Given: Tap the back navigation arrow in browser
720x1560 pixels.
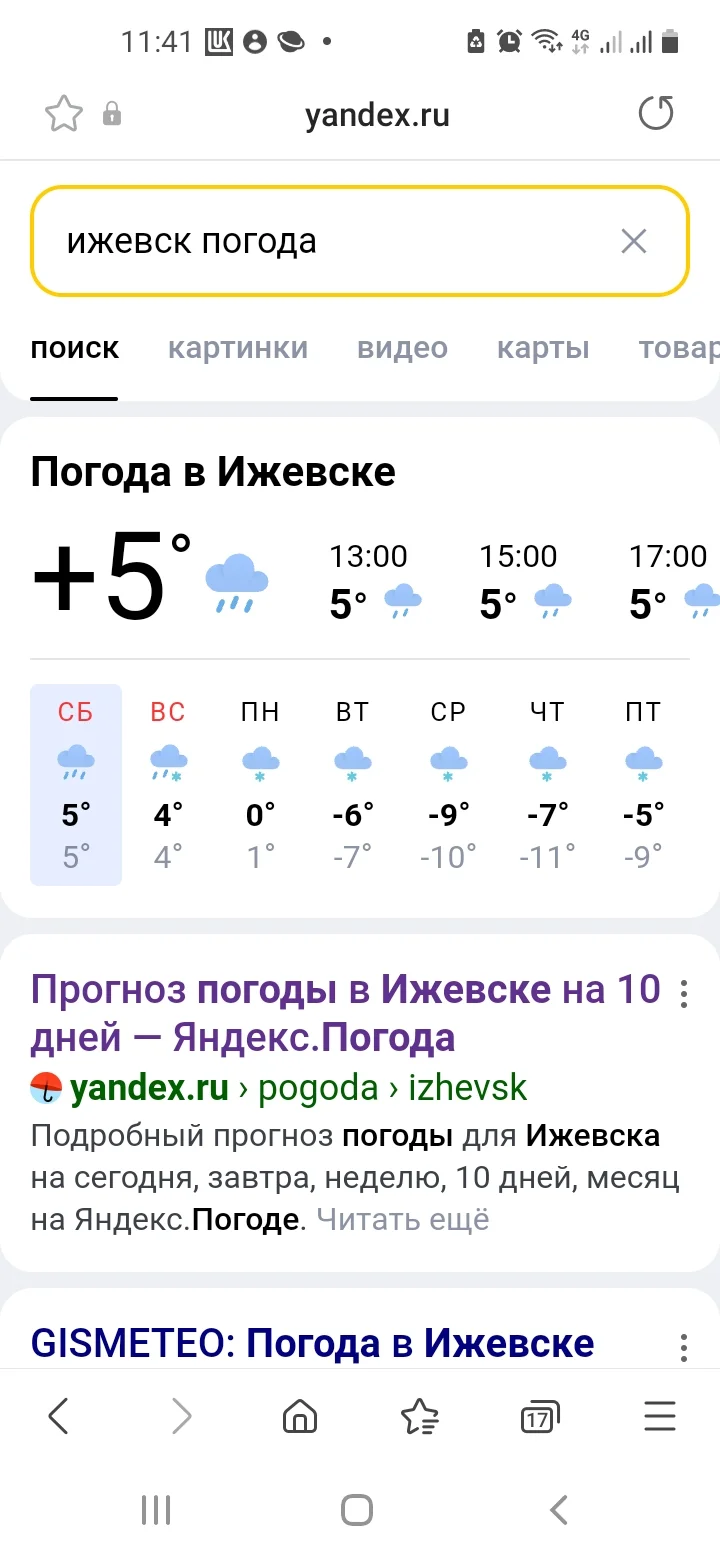Looking at the screenshot, I should point(58,1416).
